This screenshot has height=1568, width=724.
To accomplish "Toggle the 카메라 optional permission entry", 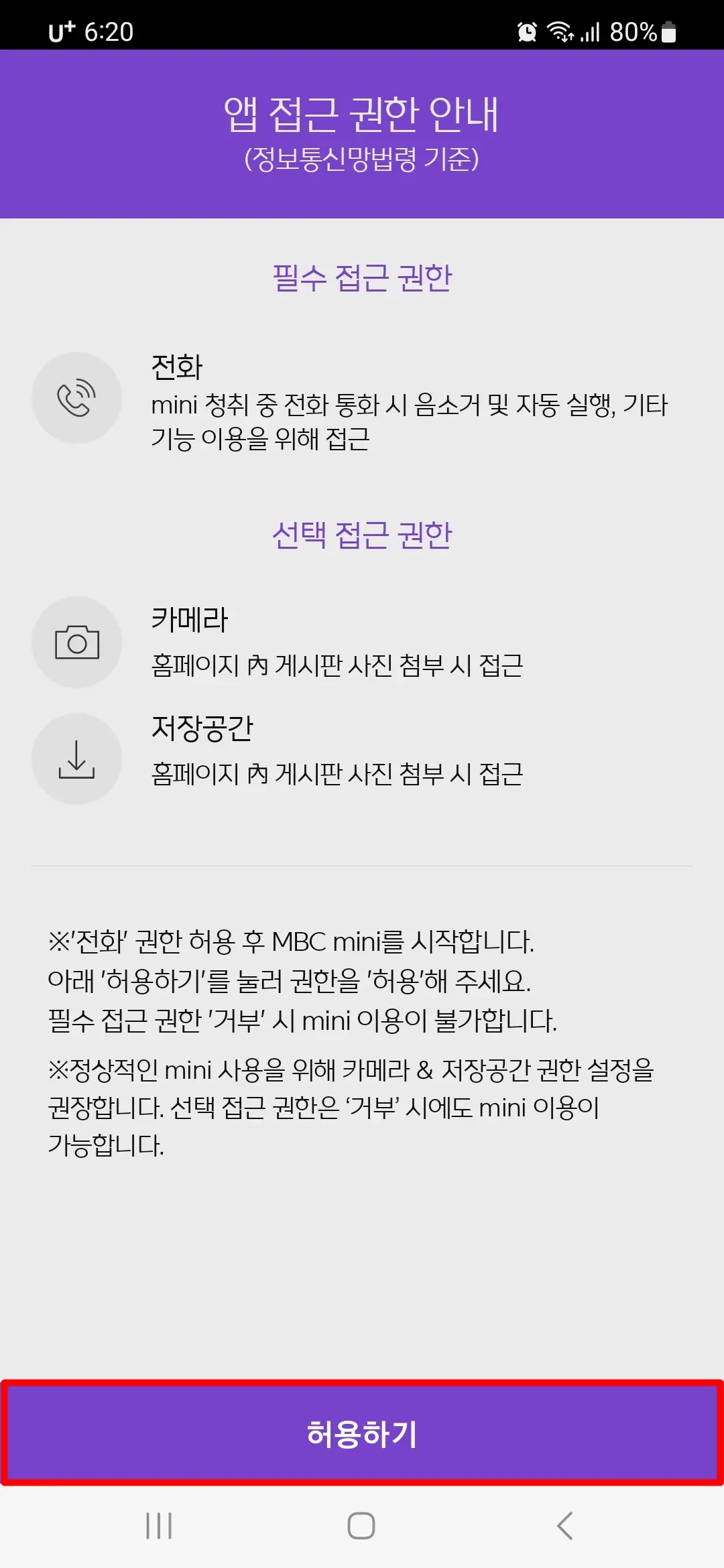I will point(362,642).
